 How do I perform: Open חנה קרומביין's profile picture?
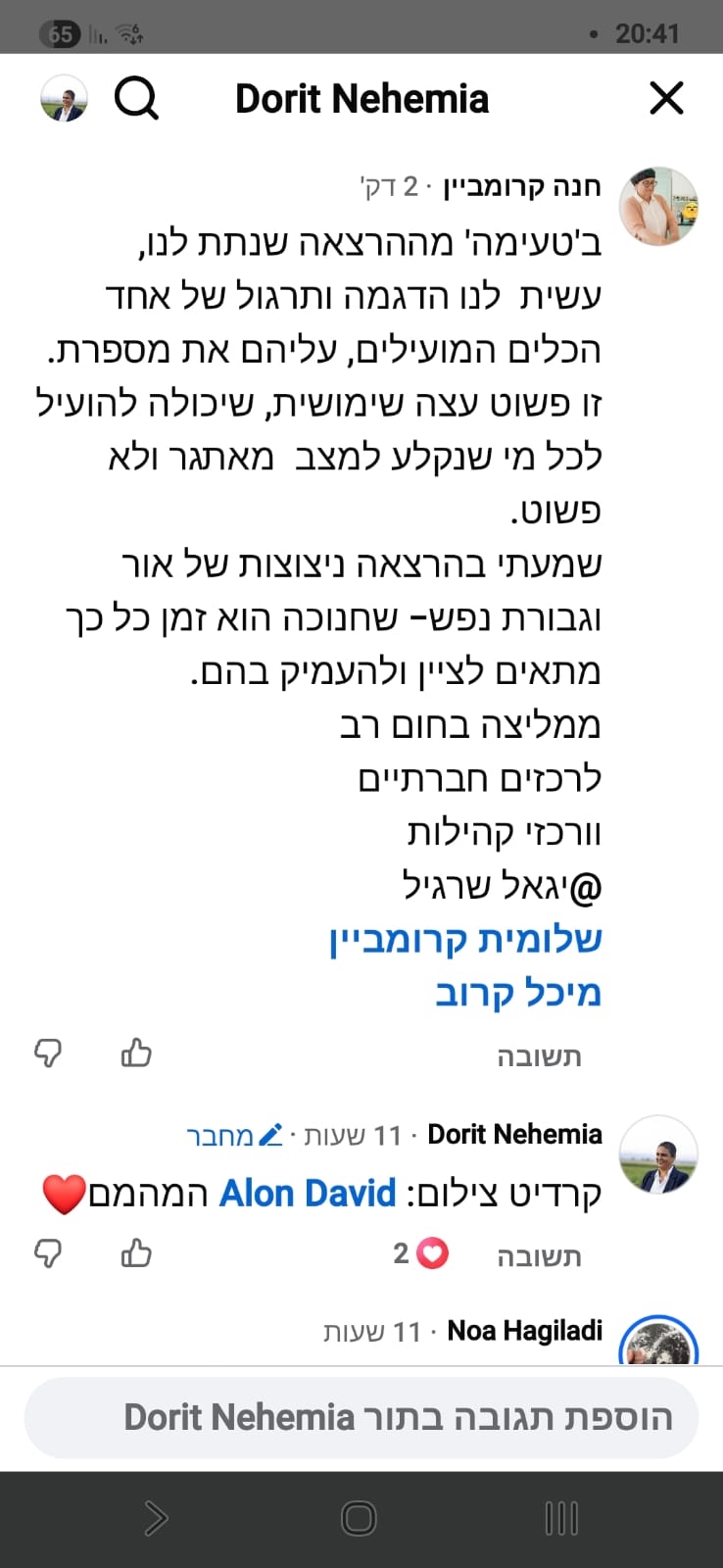pyautogui.click(x=658, y=206)
